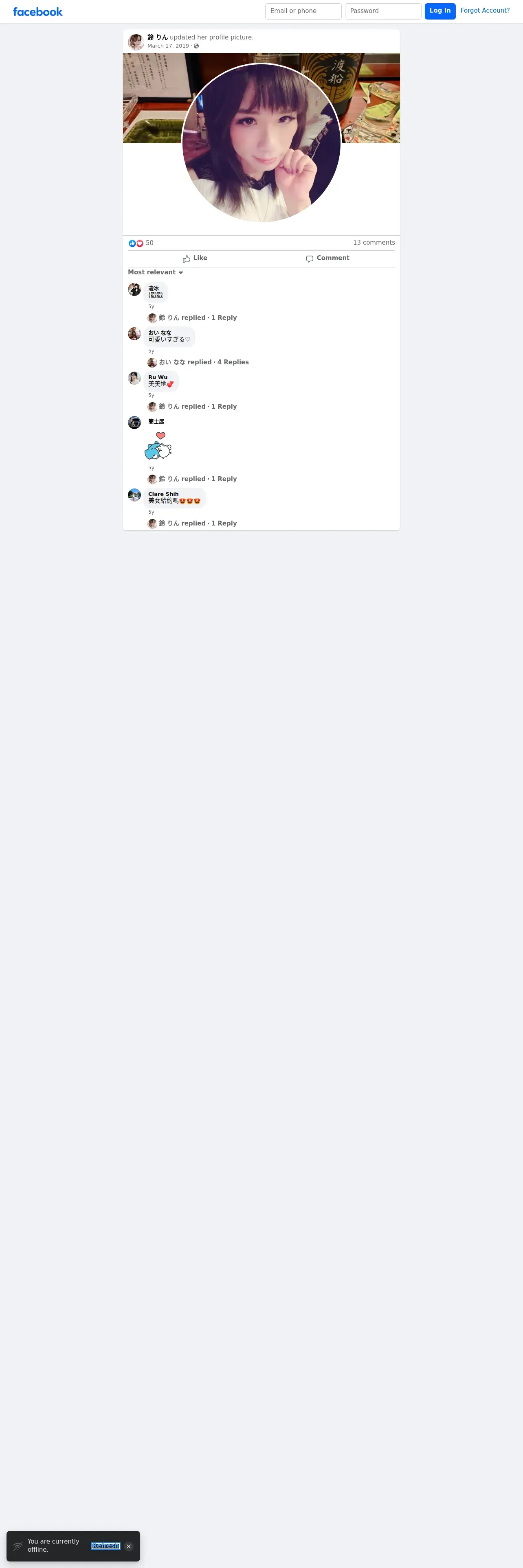Open the March 17, 2019 post link
523x1568 pixels.
[168, 46]
